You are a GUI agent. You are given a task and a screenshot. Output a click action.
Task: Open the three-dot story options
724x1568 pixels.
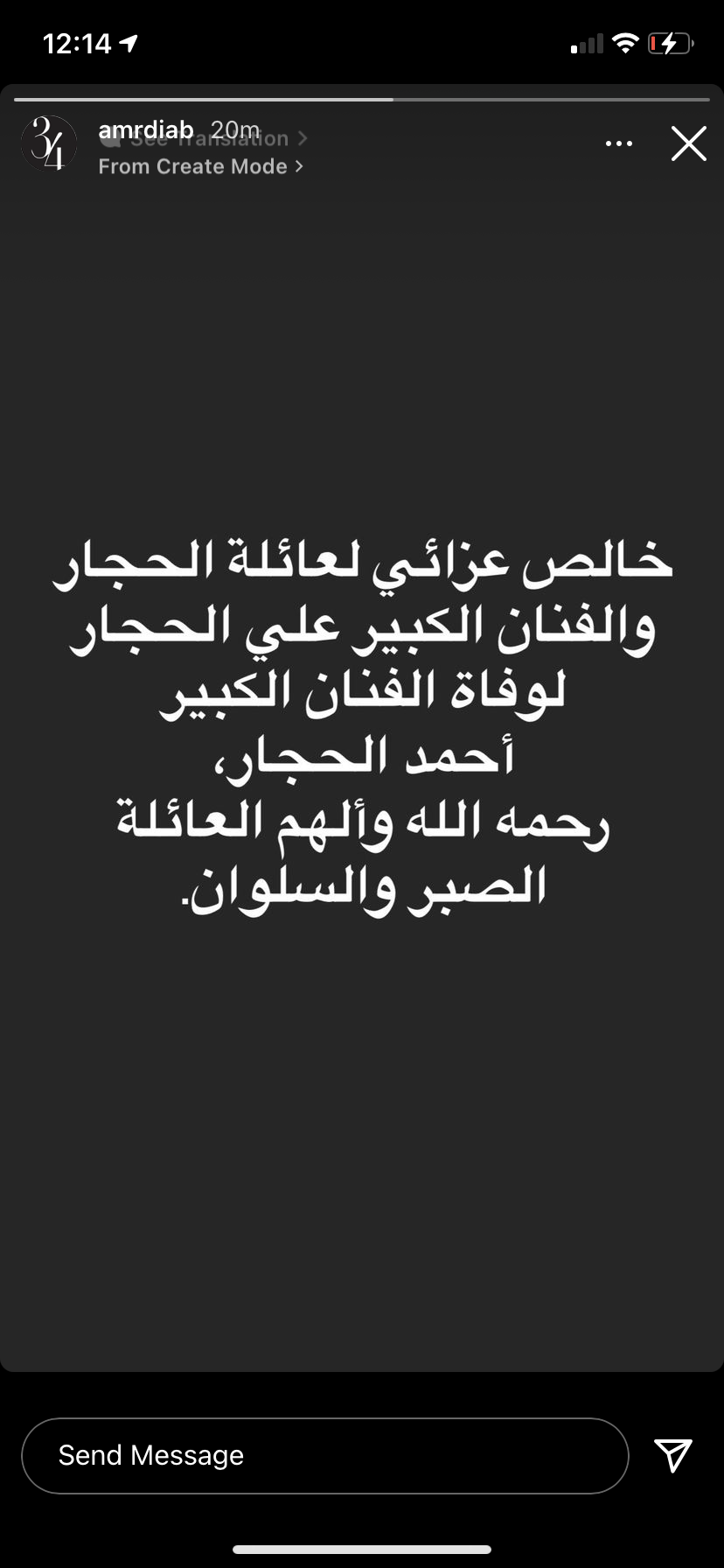click(619, 143)
